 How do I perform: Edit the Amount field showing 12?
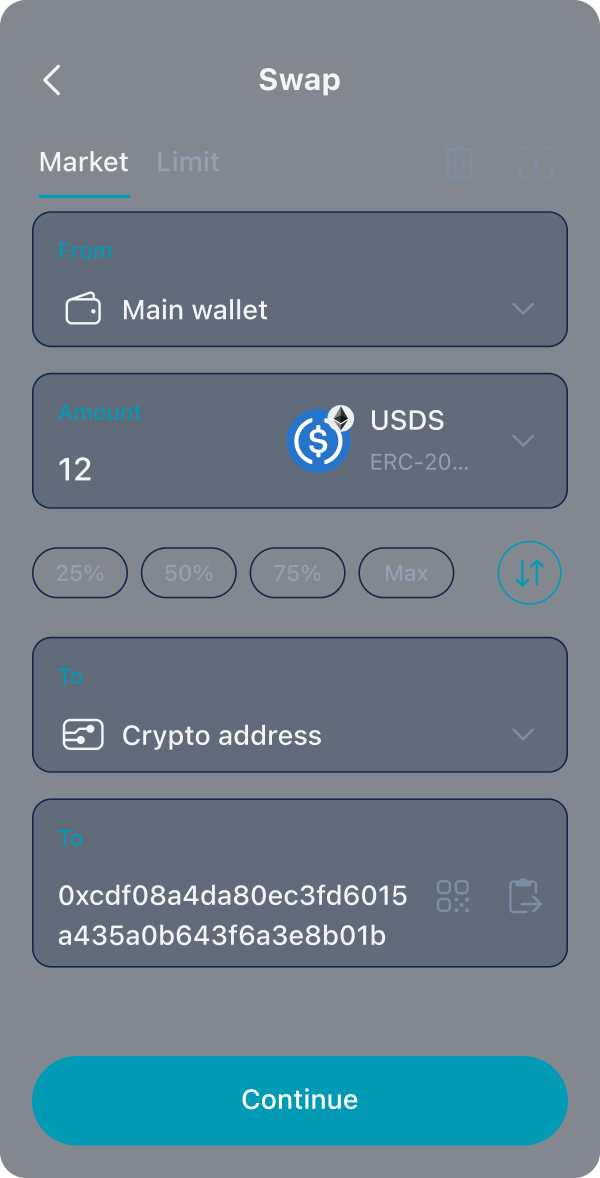(x=150, y=468)
